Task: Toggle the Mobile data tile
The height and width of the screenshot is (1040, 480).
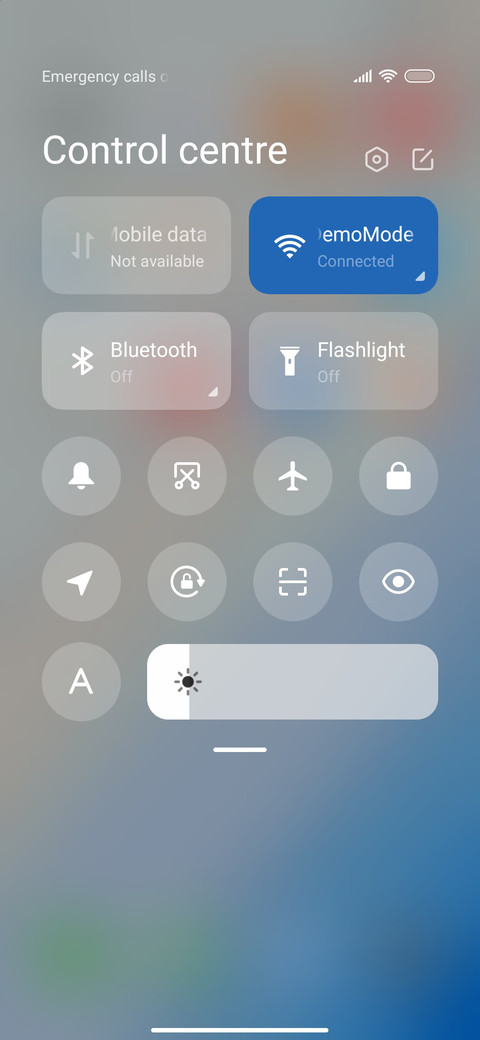Action: (137, 245)
